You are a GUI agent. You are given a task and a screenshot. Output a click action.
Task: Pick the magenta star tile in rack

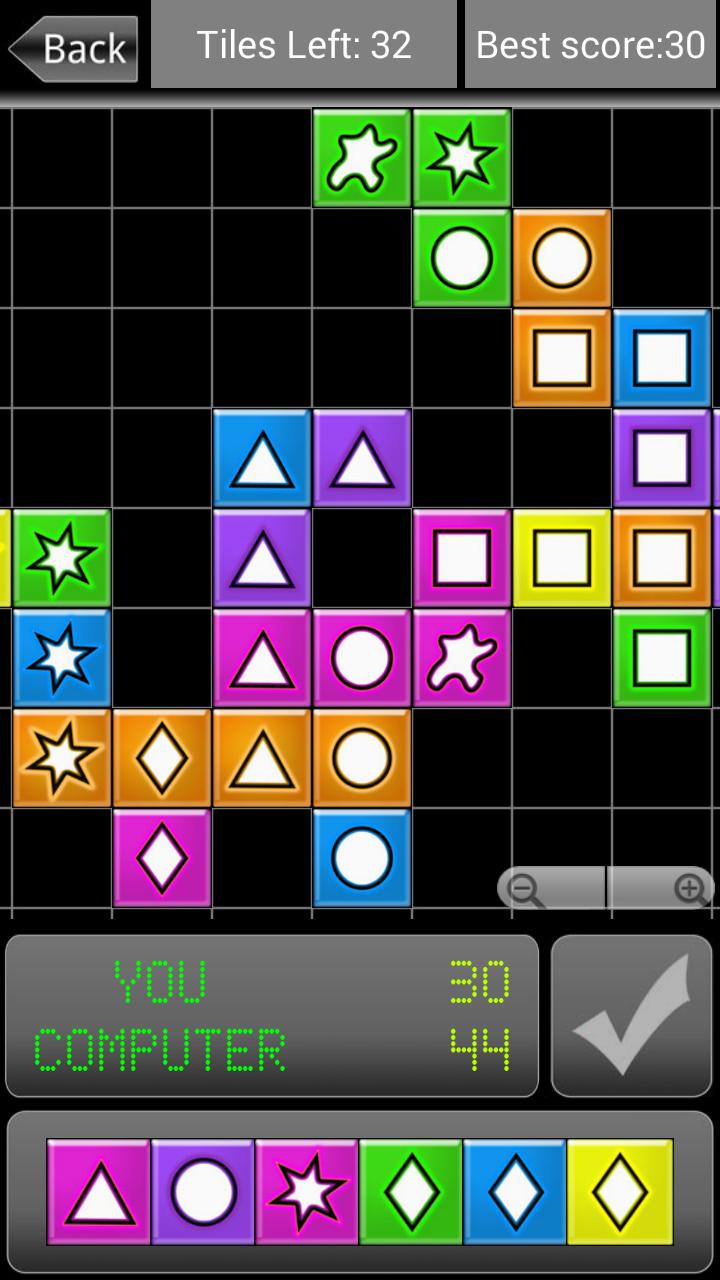[x=307, y=1191]
